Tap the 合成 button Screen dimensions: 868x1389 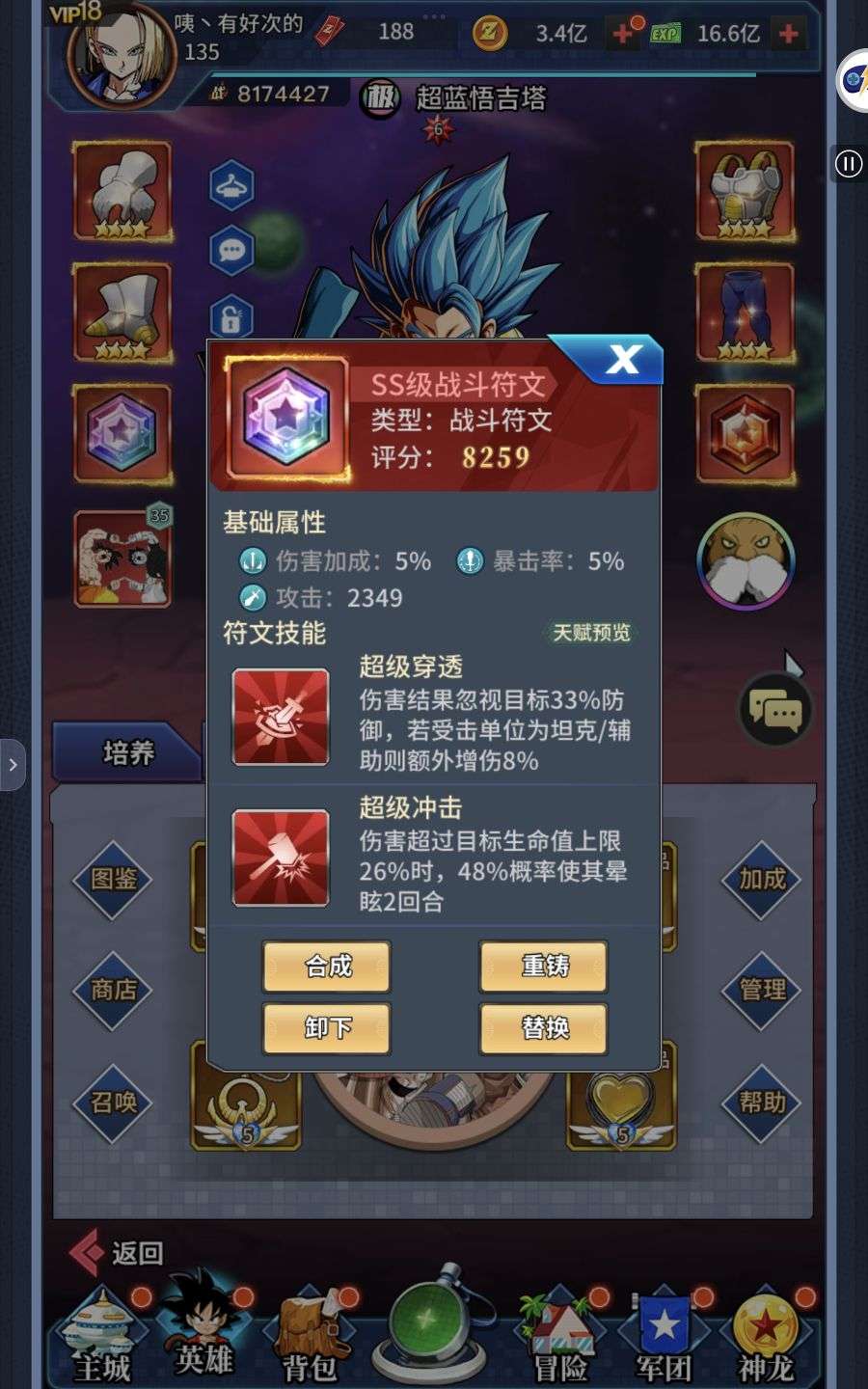pyautogui.click(x=327, y=967)
